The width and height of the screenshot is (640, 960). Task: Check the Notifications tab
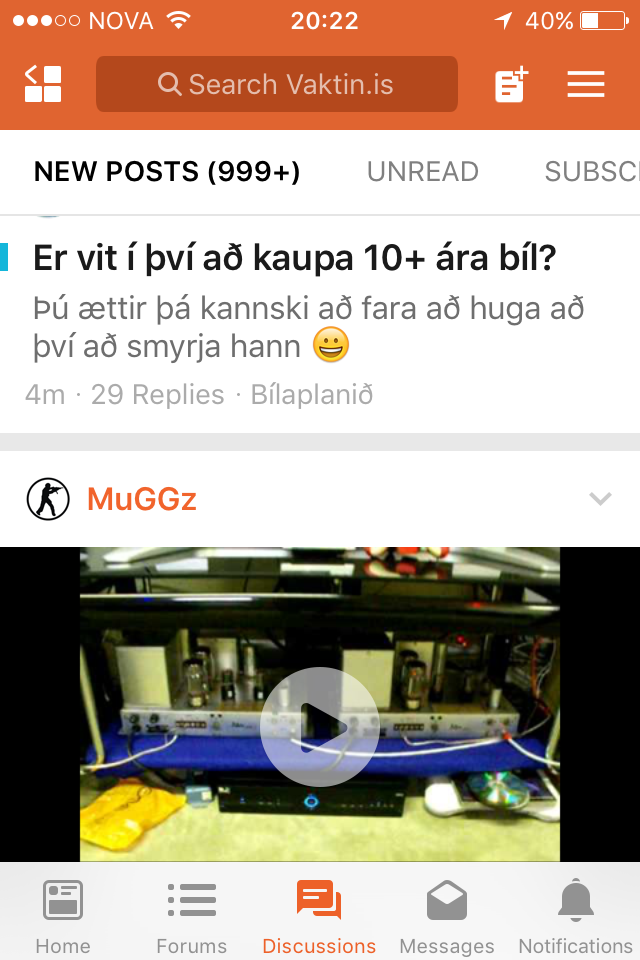pyautogui.click(x=575, y=917)
